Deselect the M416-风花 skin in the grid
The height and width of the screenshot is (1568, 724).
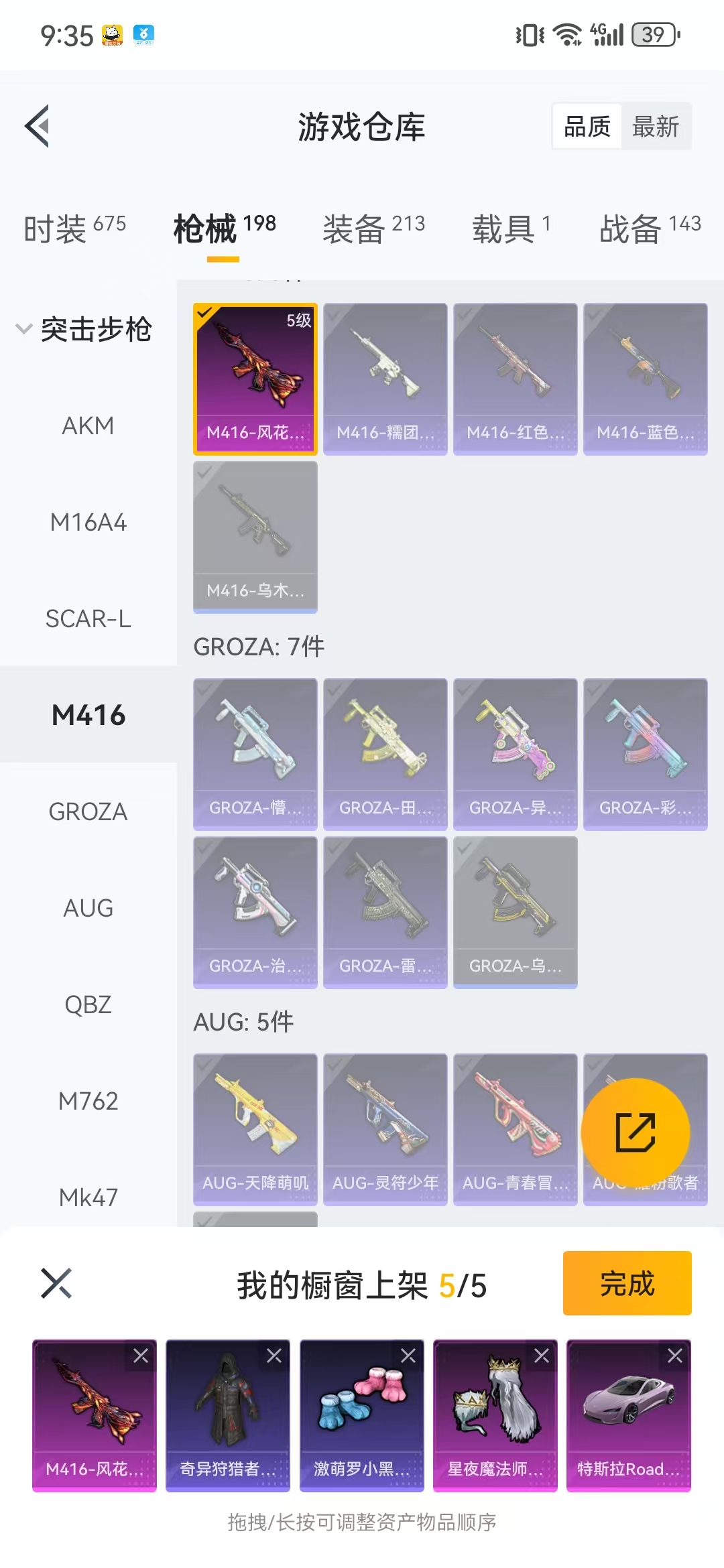[x=255, y=379]
